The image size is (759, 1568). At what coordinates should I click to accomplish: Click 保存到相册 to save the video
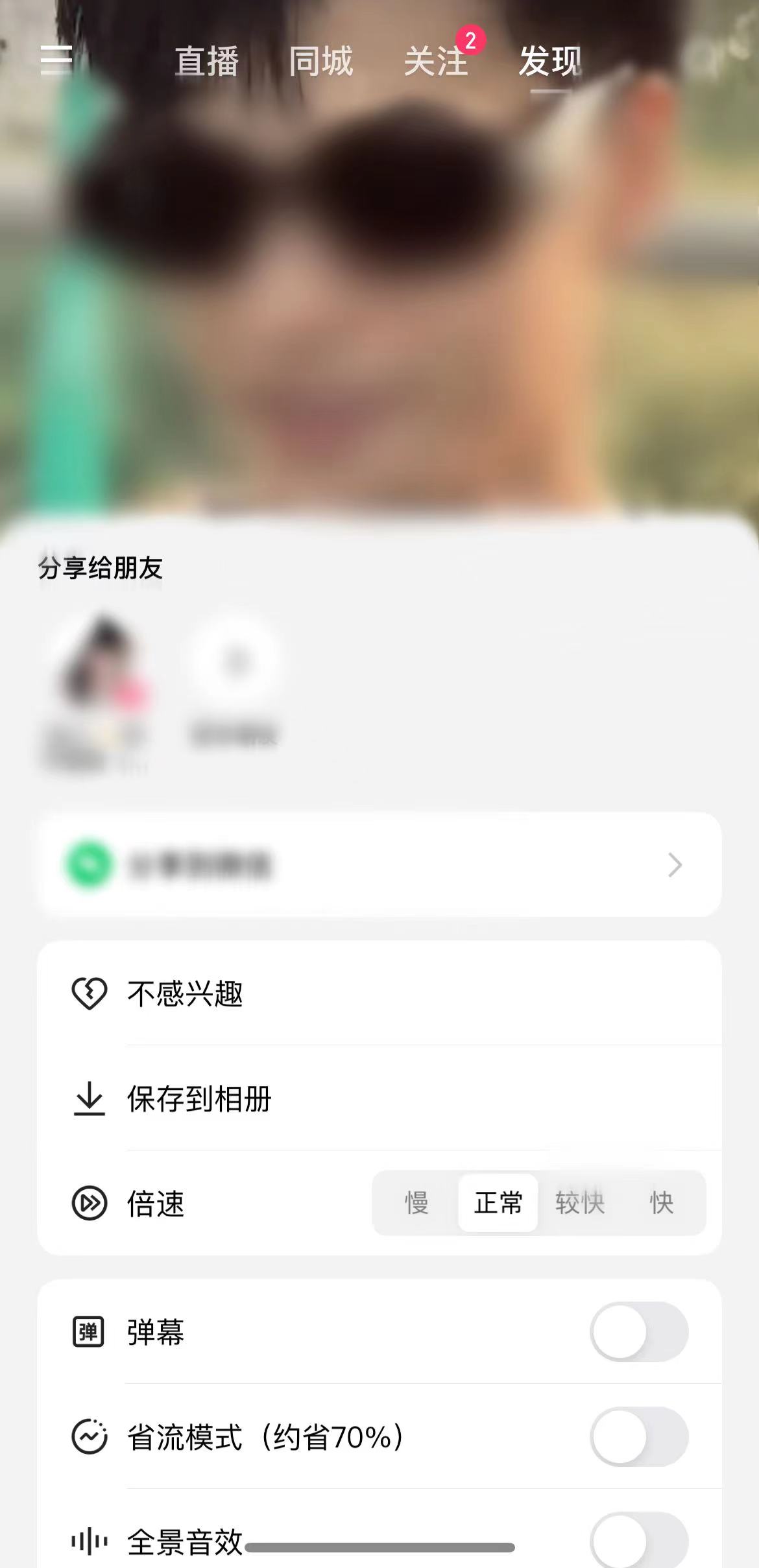point(200,1099)
